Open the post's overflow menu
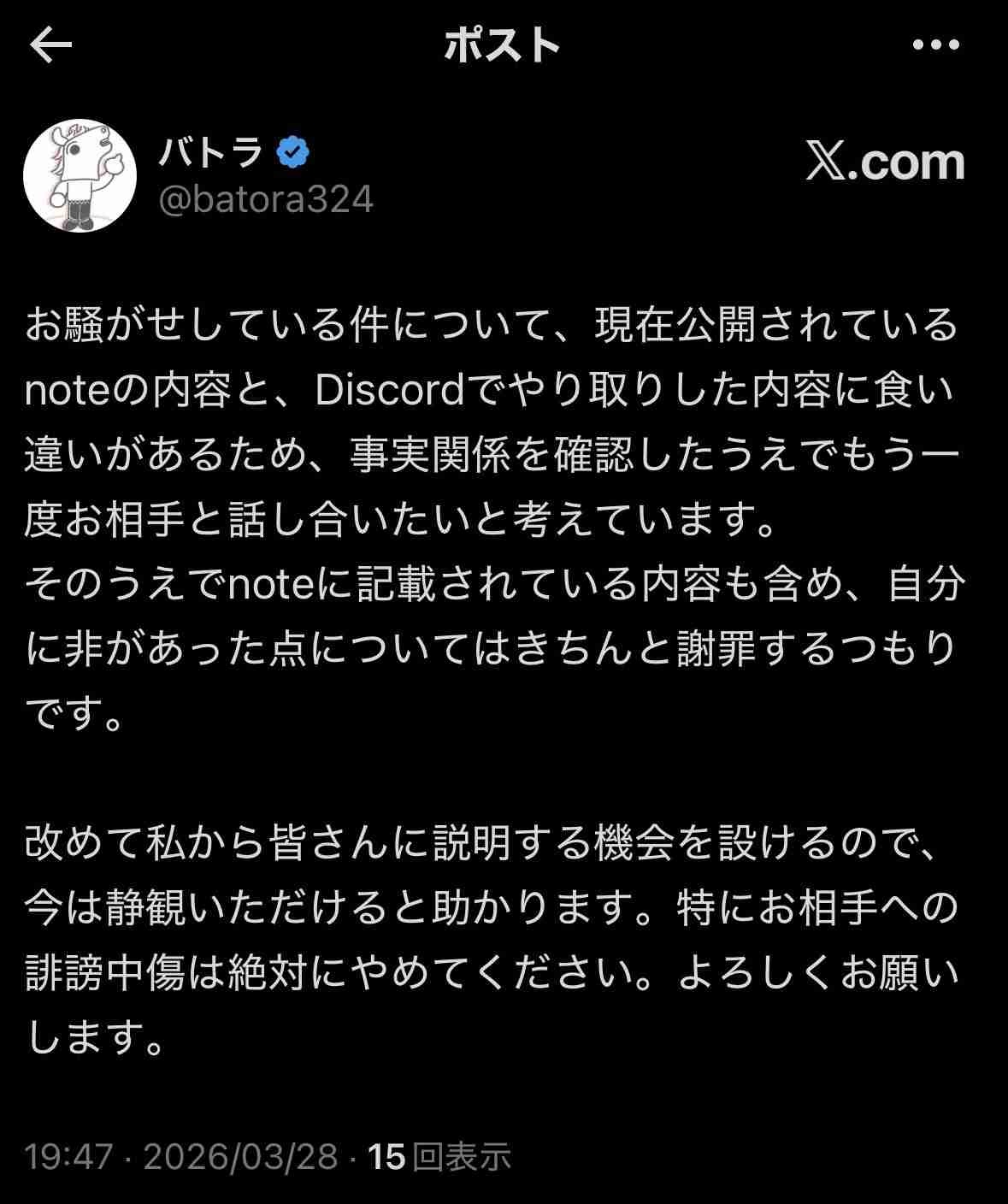Viewport: 1008px width, 1204px height. [936, 45]
